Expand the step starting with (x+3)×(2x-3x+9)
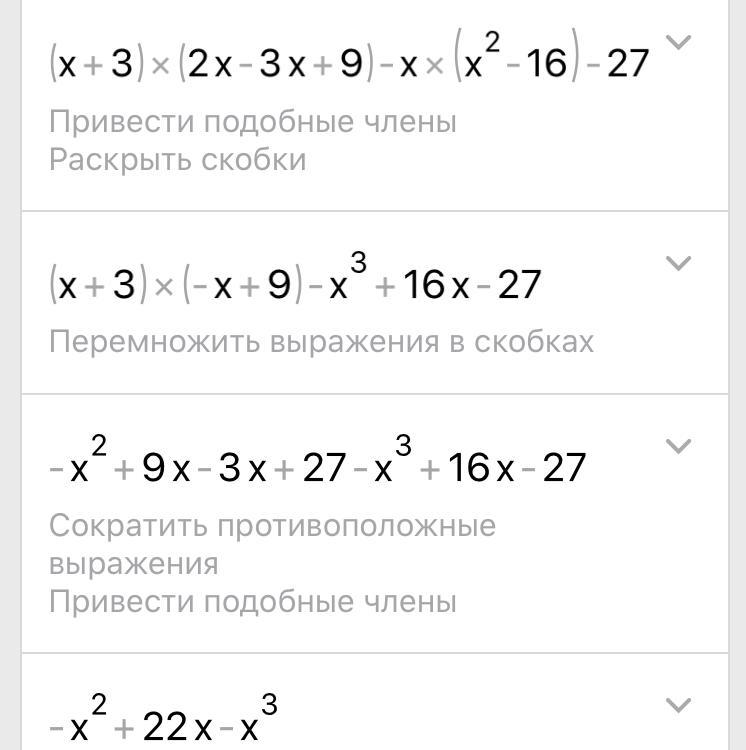The height and width of the screenshot is (750, 746). [679, 43]
